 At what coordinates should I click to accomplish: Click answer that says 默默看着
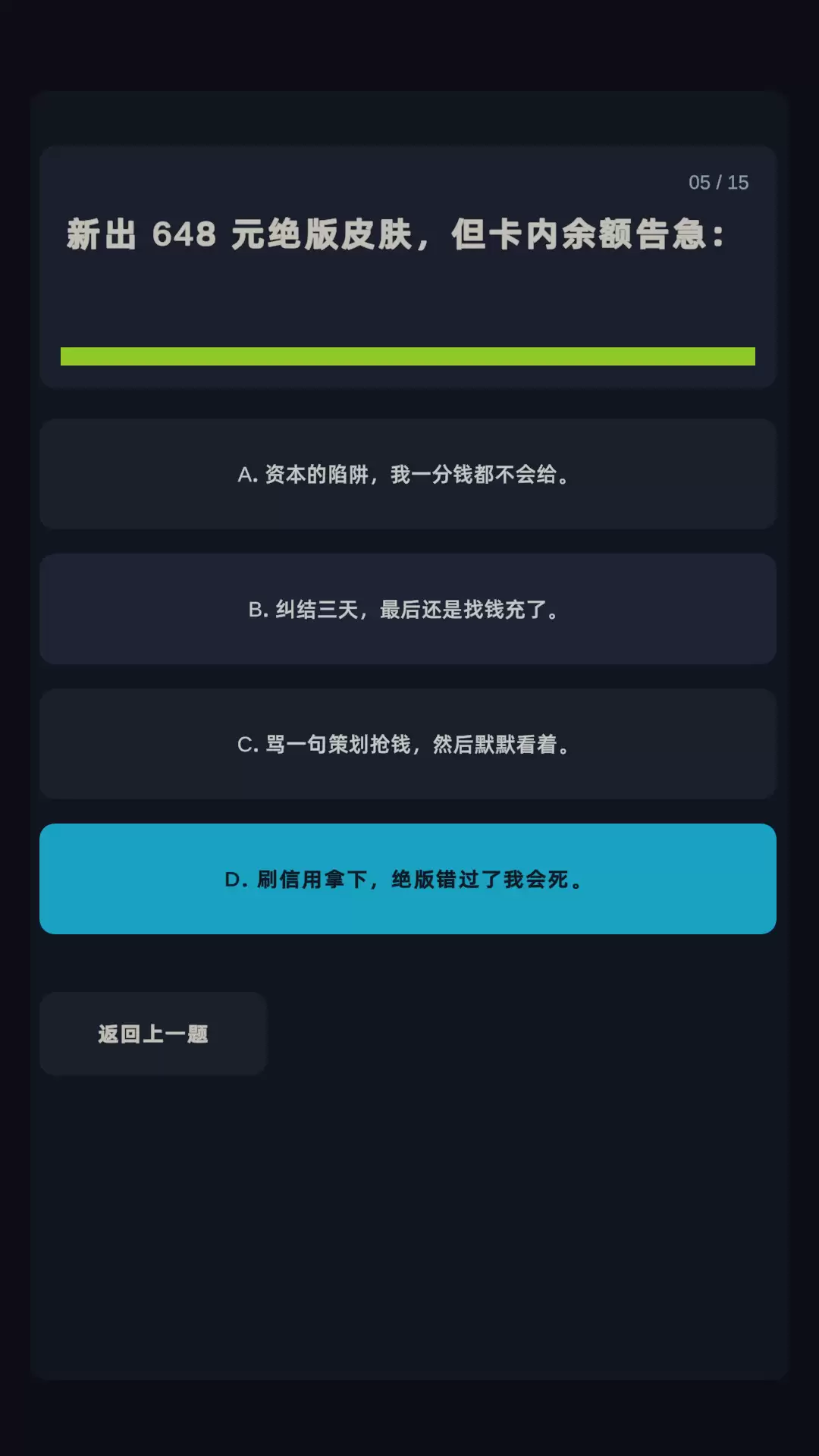pos(408,745)
